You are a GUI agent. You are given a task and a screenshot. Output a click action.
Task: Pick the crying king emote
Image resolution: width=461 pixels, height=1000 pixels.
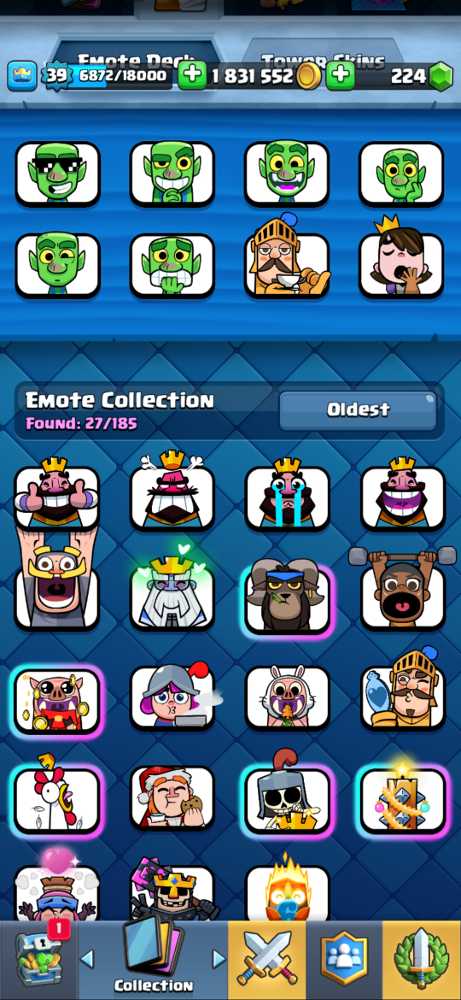point(287,495)
